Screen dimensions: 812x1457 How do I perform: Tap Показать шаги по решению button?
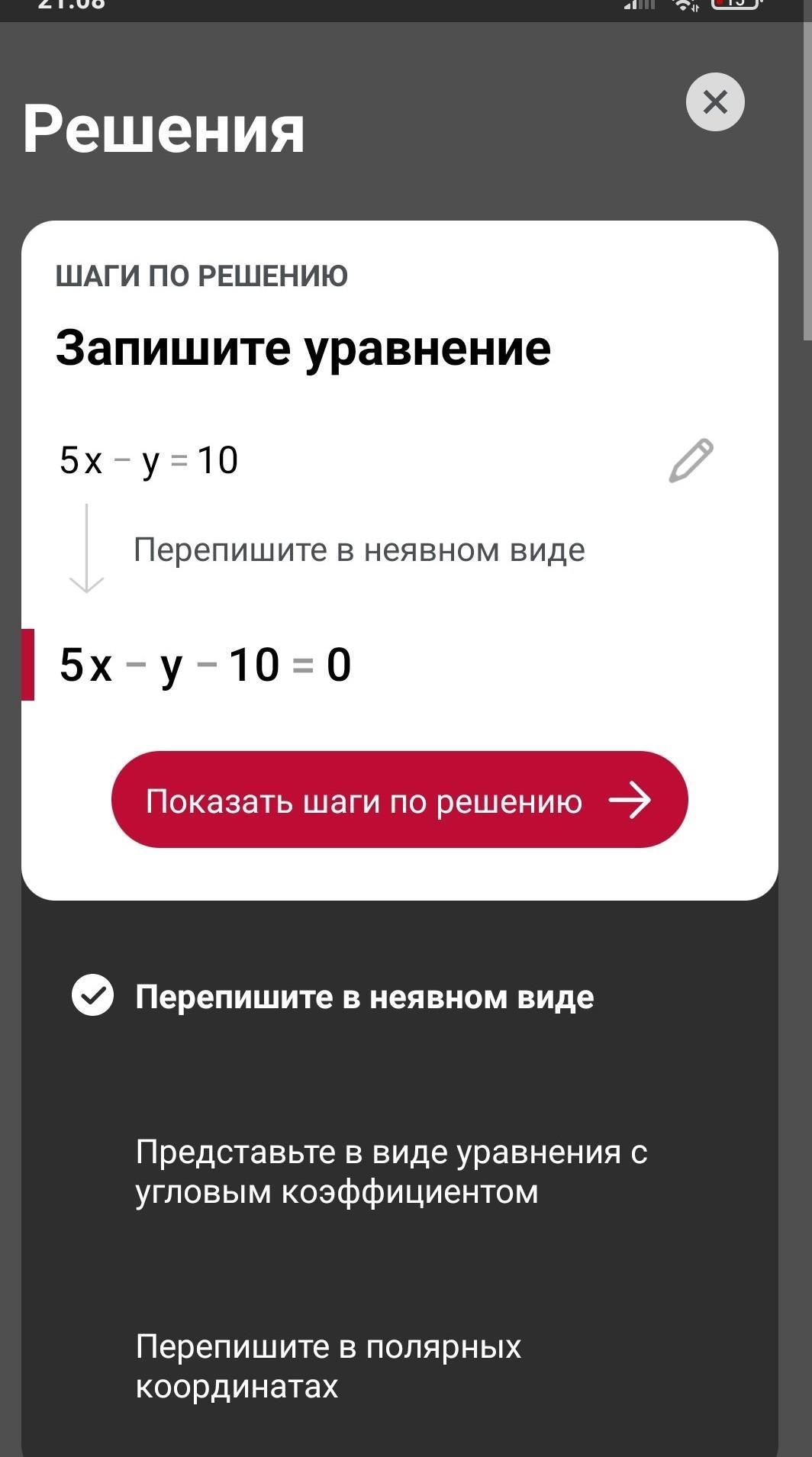[399, 800]
